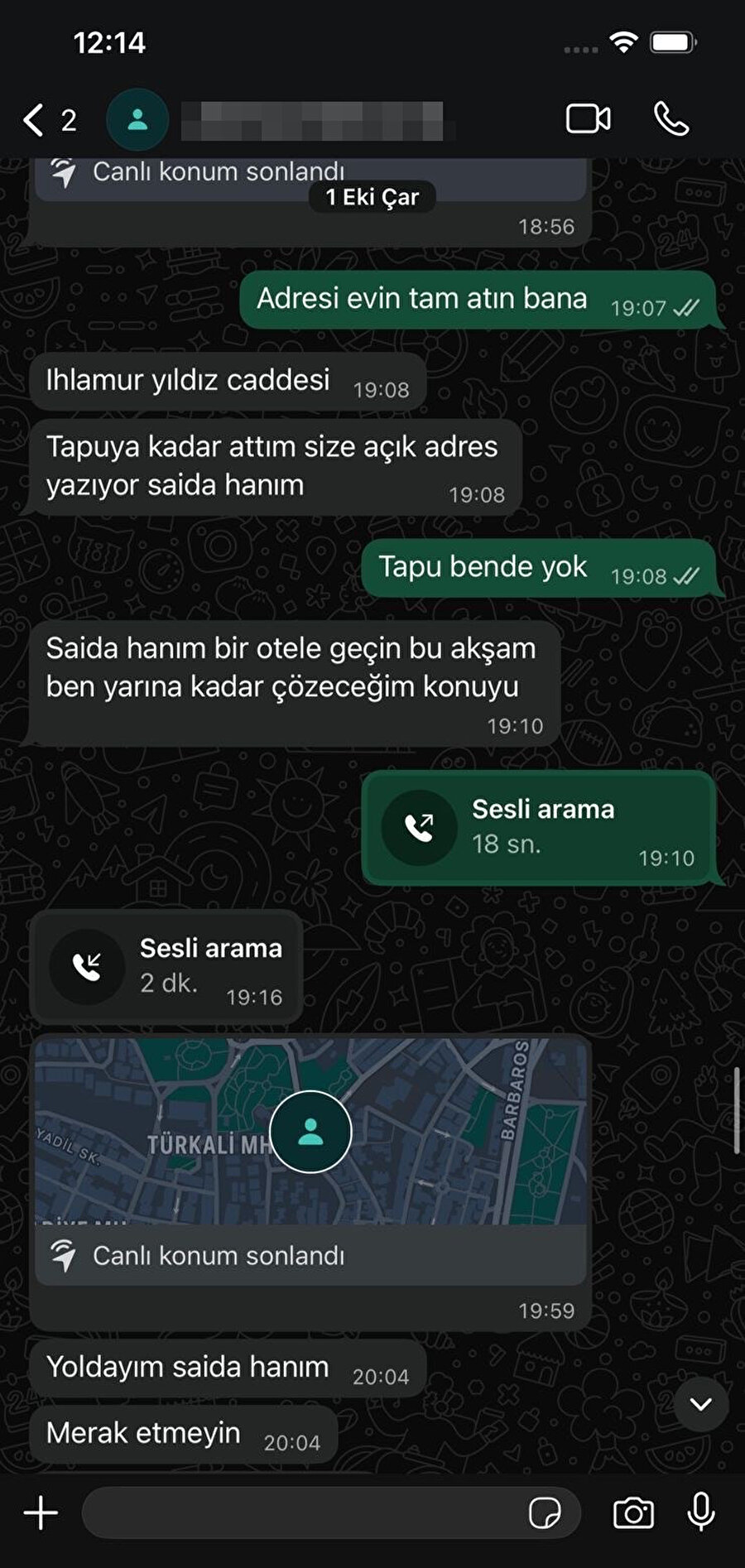This screenshot has width=745, height=1568.
Task: Open the camera to send a photo
Action: tap(632, 1511)
